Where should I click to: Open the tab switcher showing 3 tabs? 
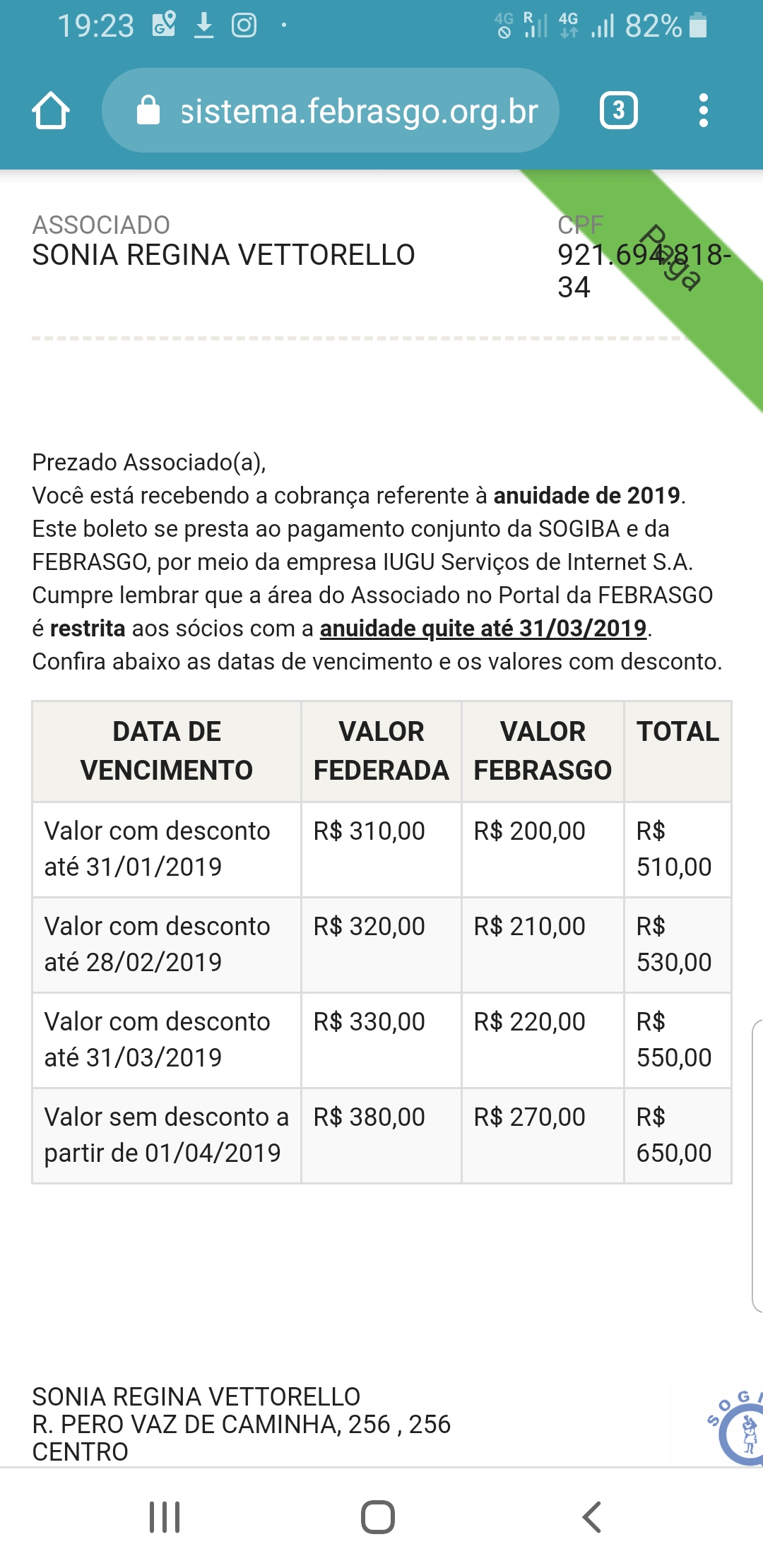[618, 111]
